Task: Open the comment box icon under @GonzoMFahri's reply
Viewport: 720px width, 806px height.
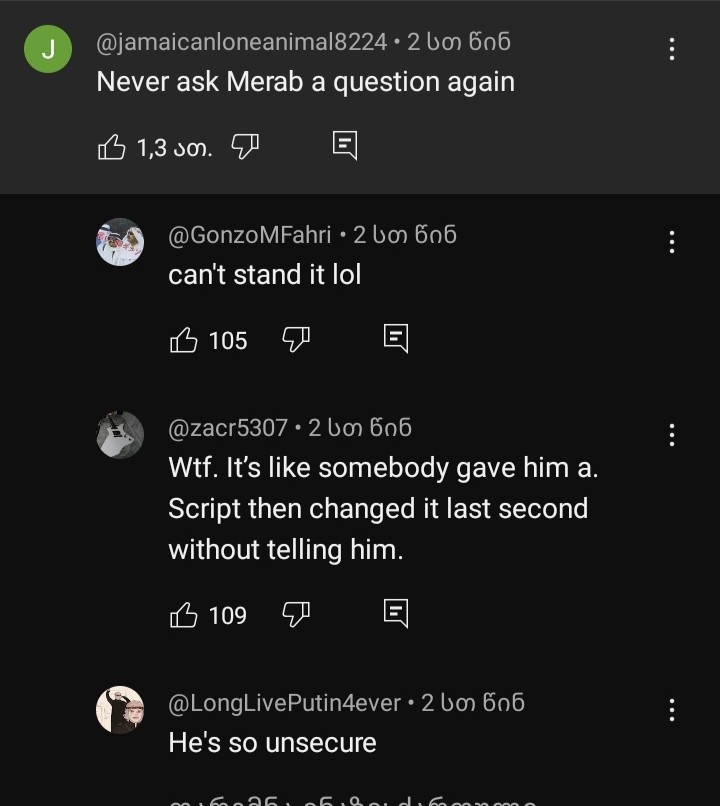Action: point(396,339)
